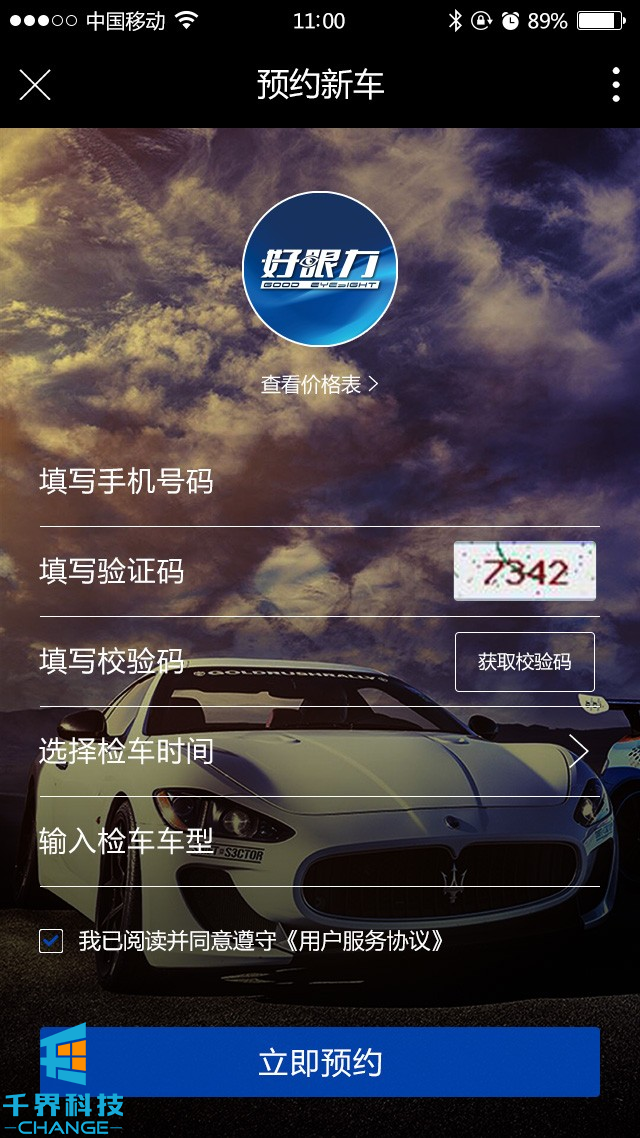Uncheck the agreement checkbox
The width and height of the screenshot is (640, 1138).
pyautogui.click(x=51, y=941)
